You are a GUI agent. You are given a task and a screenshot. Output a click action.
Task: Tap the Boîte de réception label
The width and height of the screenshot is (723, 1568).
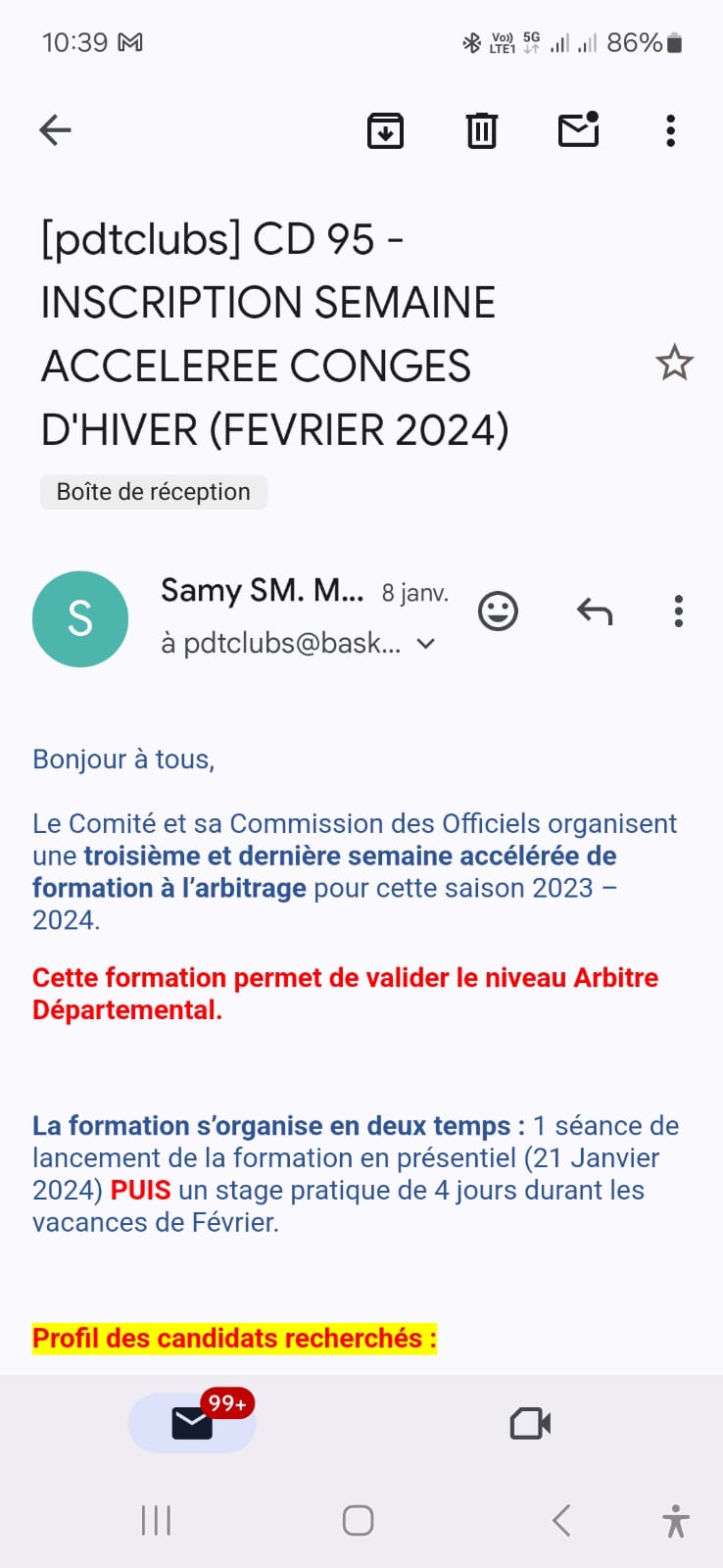click(x=154, y=492)
